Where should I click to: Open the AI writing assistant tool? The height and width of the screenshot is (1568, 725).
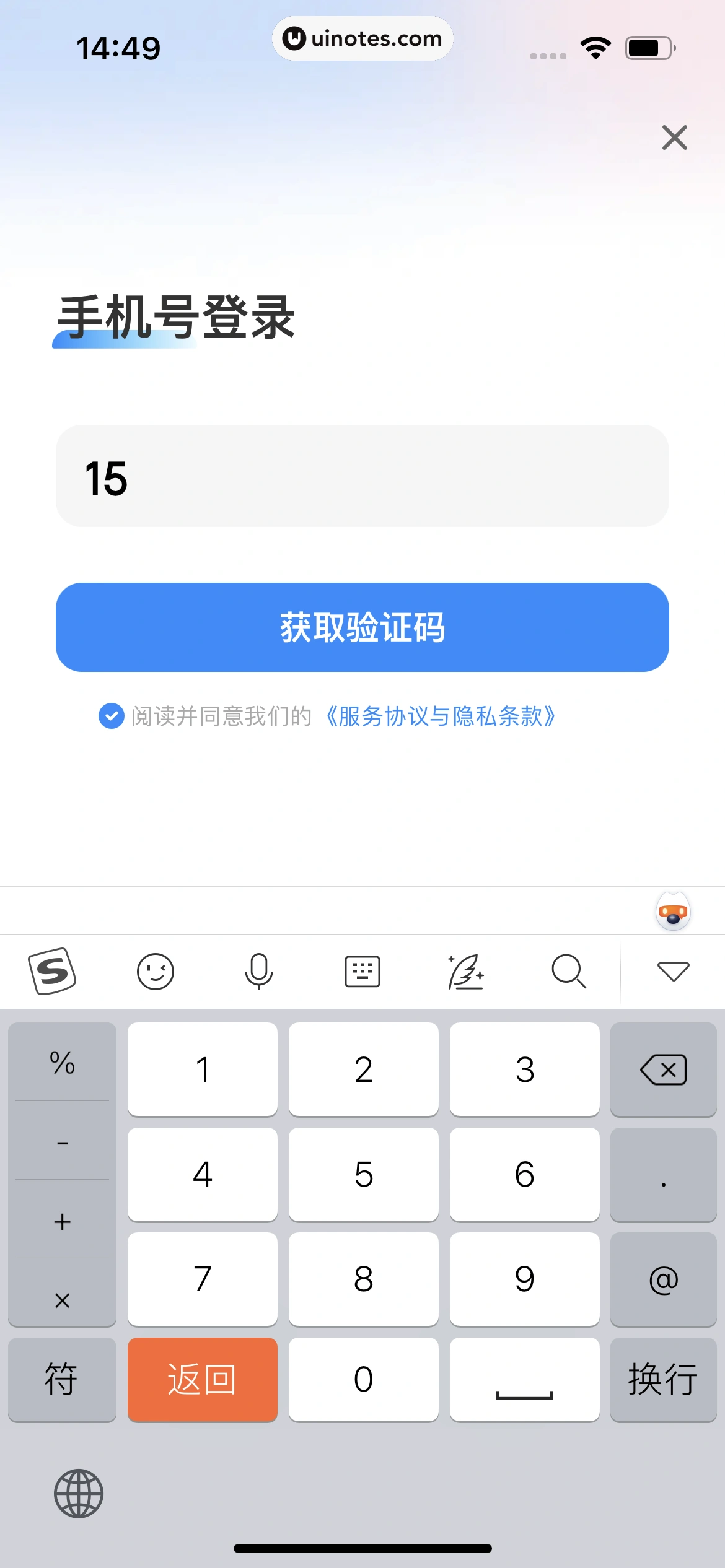465,971
